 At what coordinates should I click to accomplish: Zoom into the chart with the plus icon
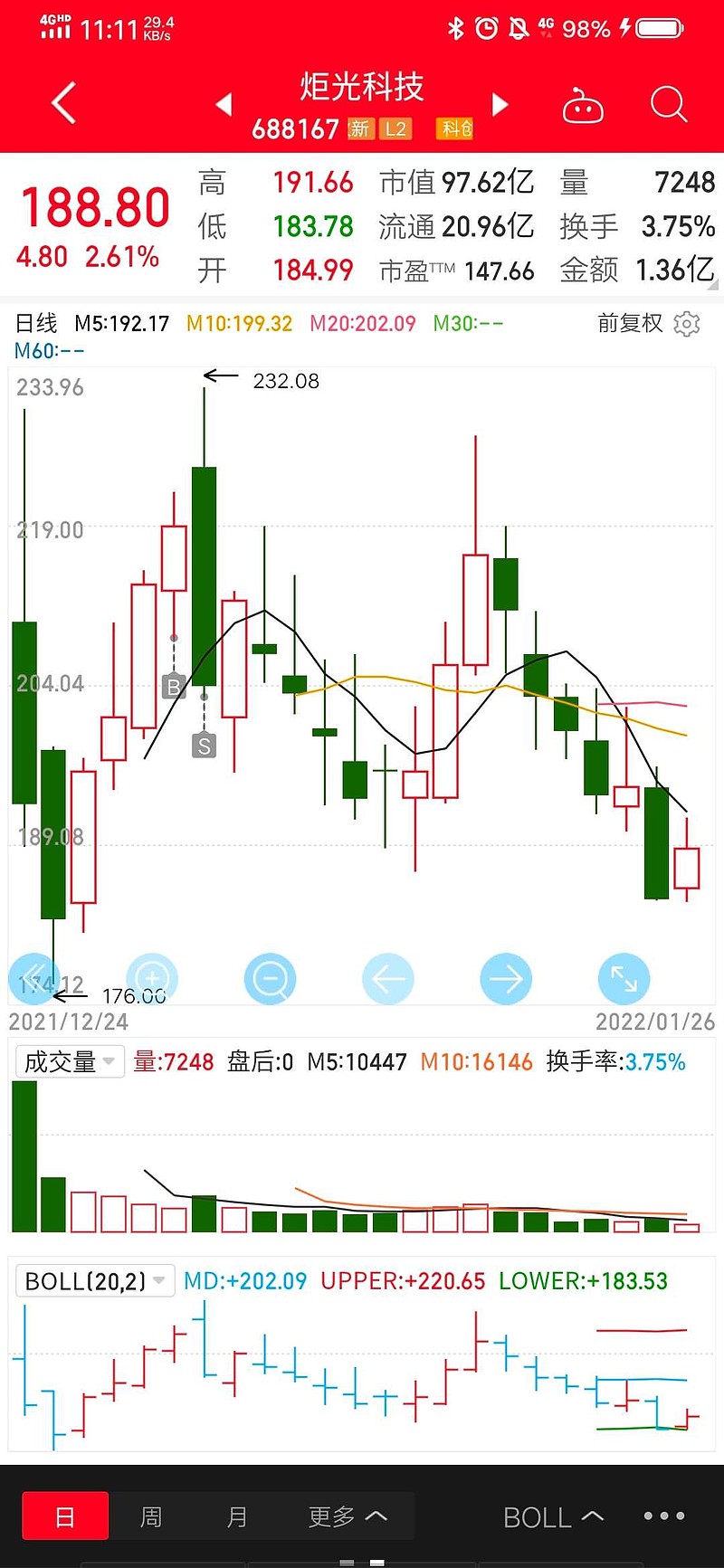click(x=152, y=978)
